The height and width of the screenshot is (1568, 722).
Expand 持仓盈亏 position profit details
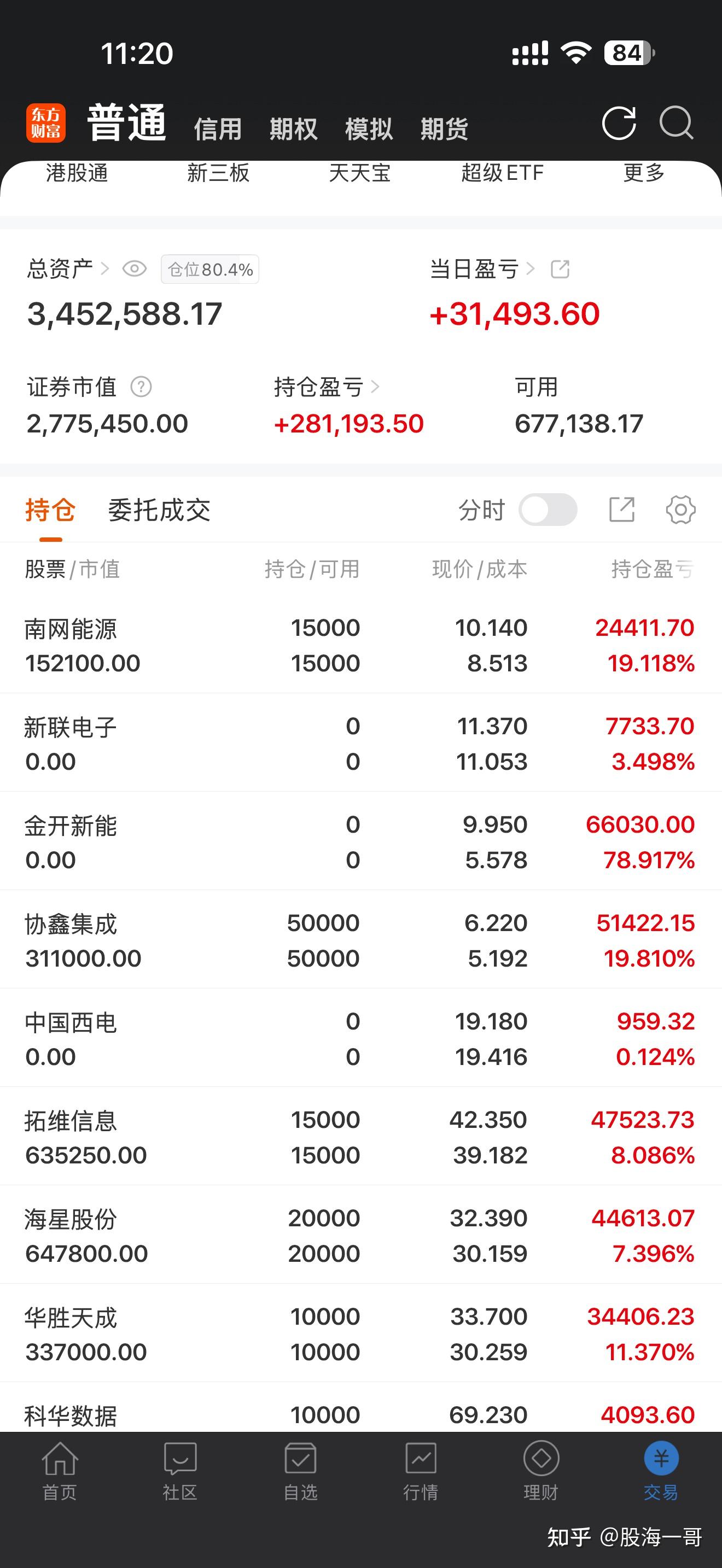[376, 386]
